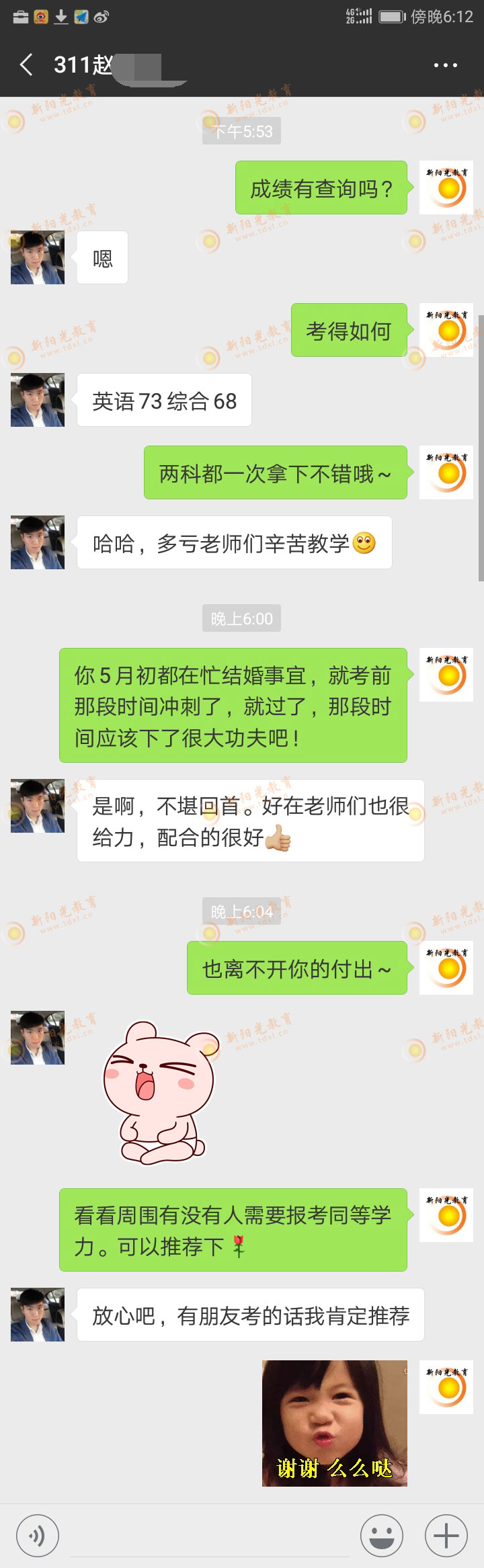Image resolution: width=484 pixels, height=1568 pixels.
Task: Go back from the chat
Action: (27, 65)
